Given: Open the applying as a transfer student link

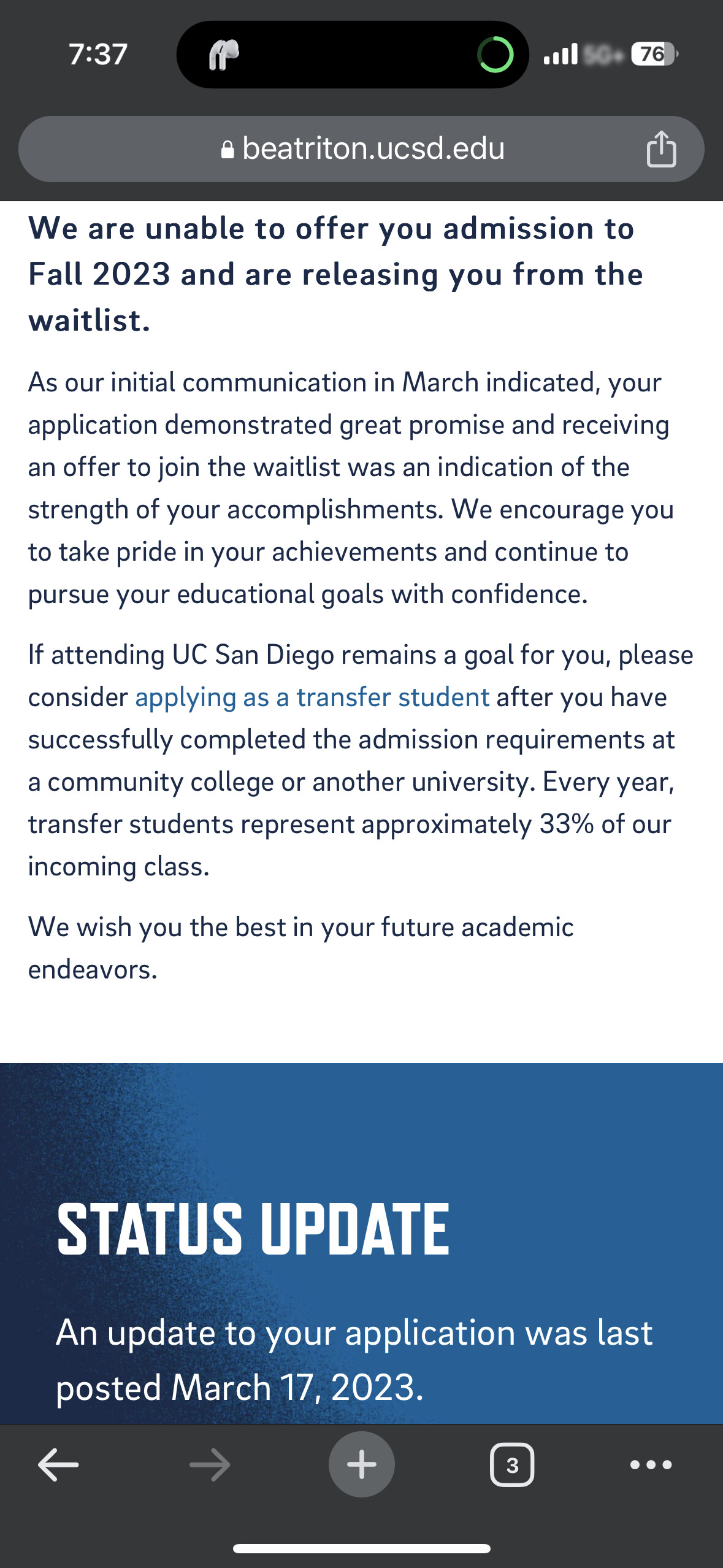Looking at the screenshot, I should tap(312, 698).
